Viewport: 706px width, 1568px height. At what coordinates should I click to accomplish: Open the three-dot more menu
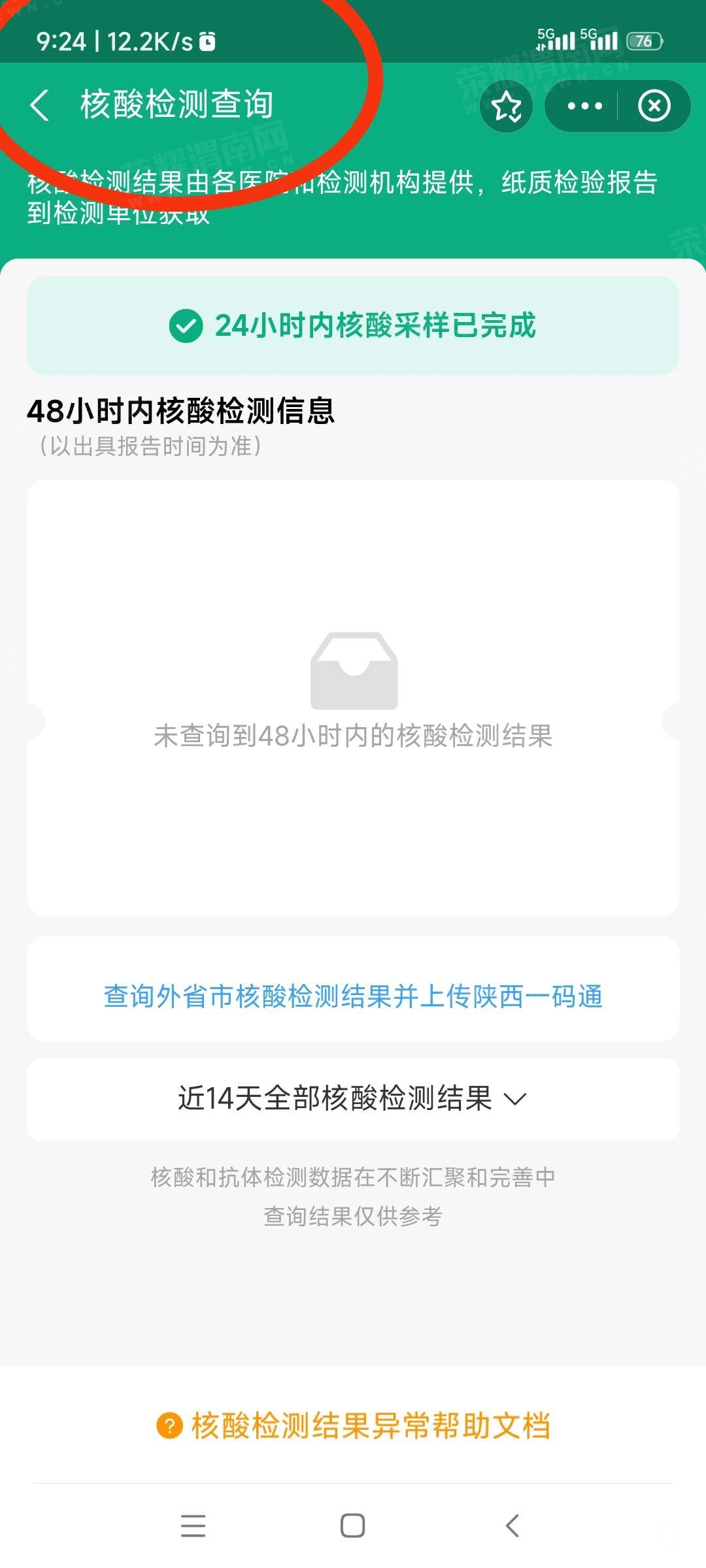(584, 106)
